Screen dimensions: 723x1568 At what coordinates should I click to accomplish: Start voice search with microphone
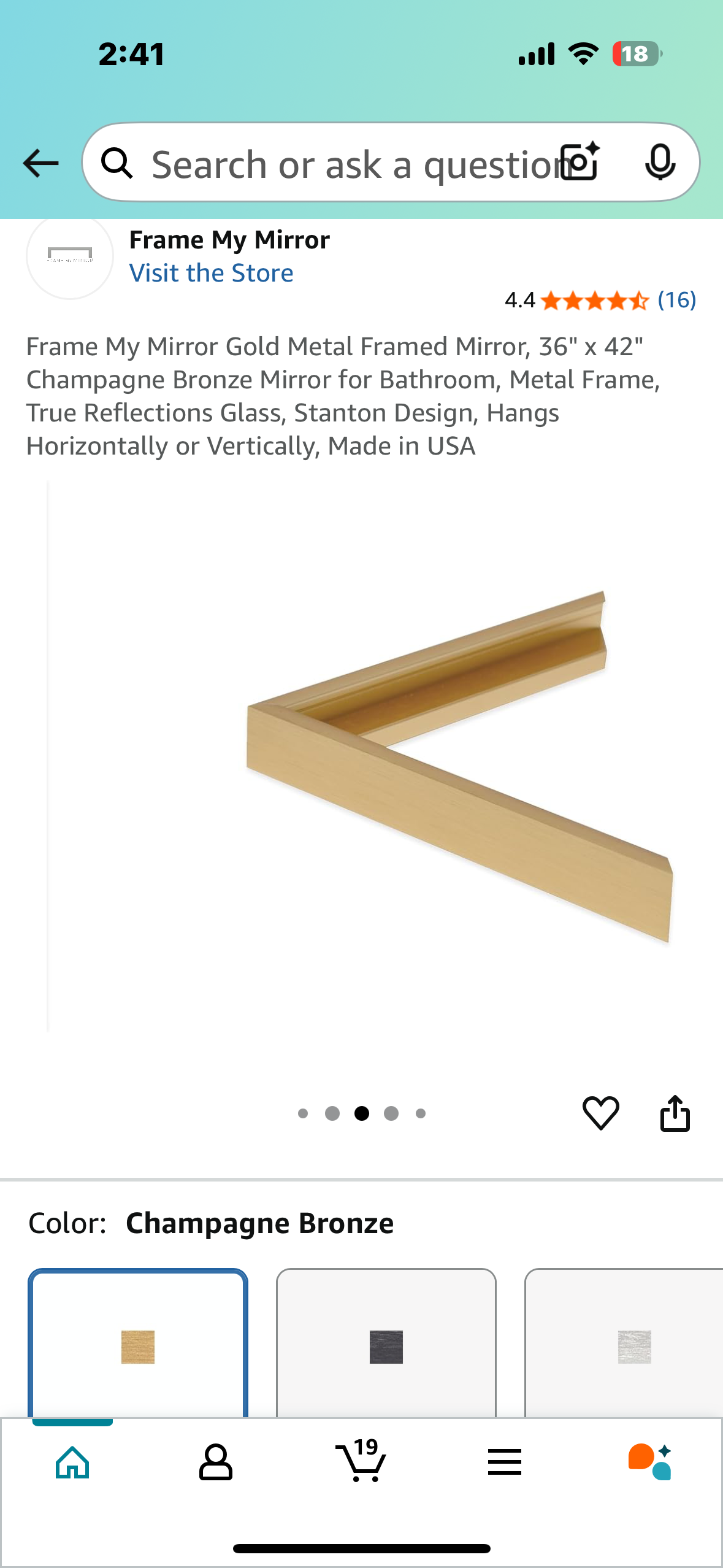click(x=660, y=163)
